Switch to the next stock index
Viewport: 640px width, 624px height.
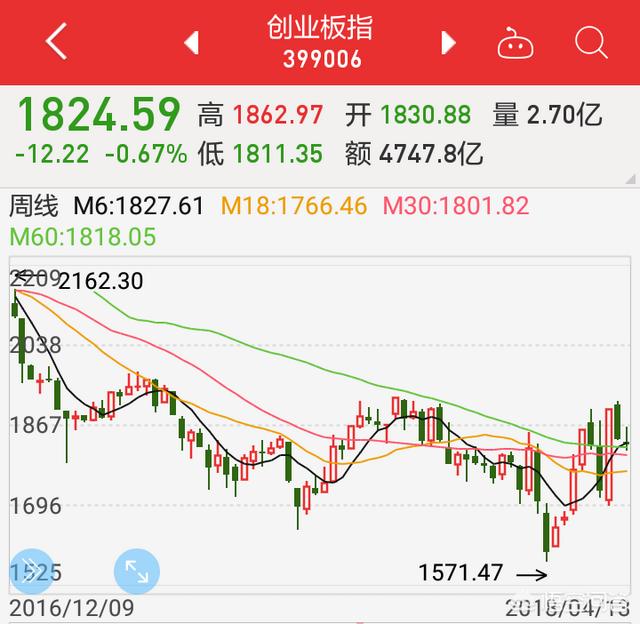[448, 42]
